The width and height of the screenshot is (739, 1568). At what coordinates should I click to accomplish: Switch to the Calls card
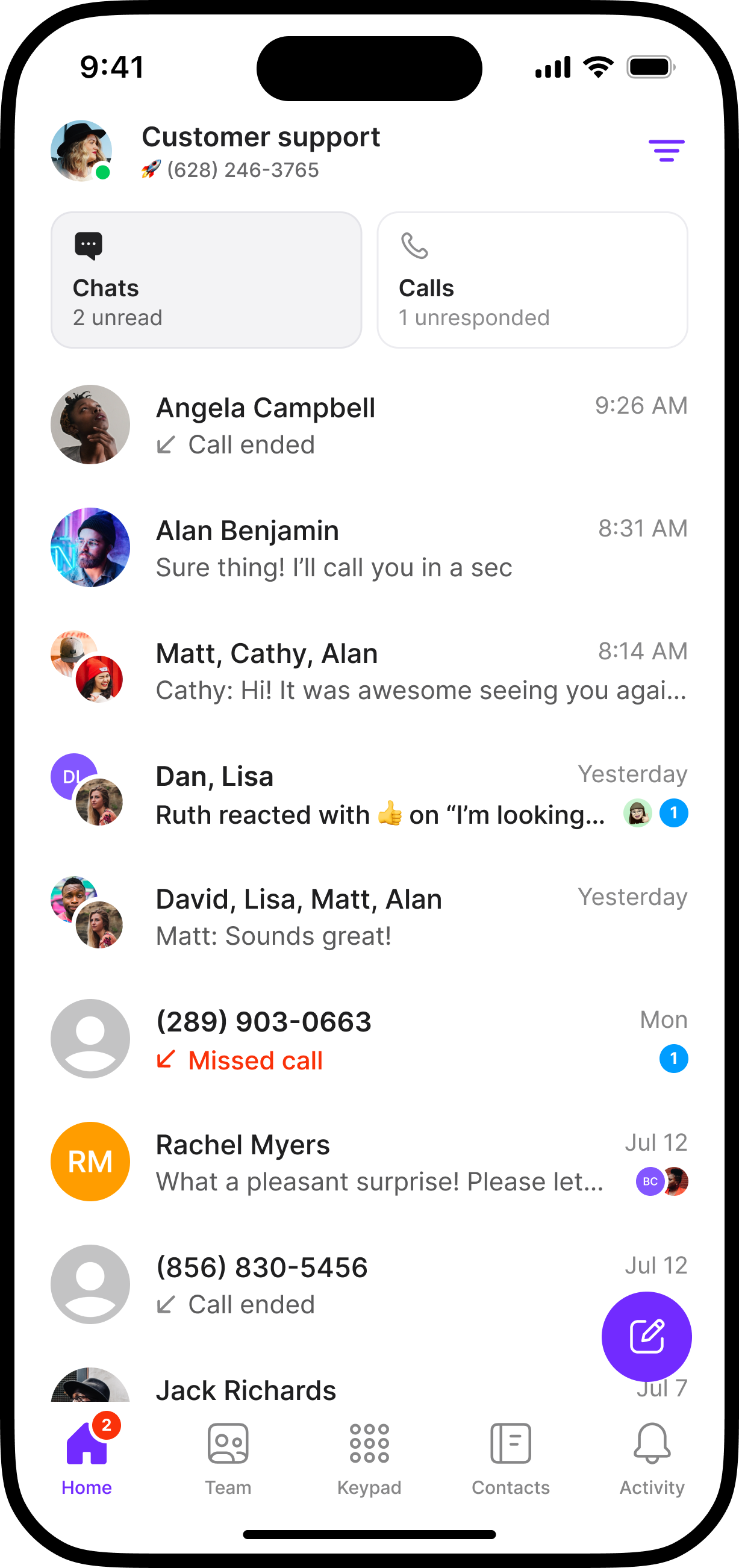pos(532,280)
